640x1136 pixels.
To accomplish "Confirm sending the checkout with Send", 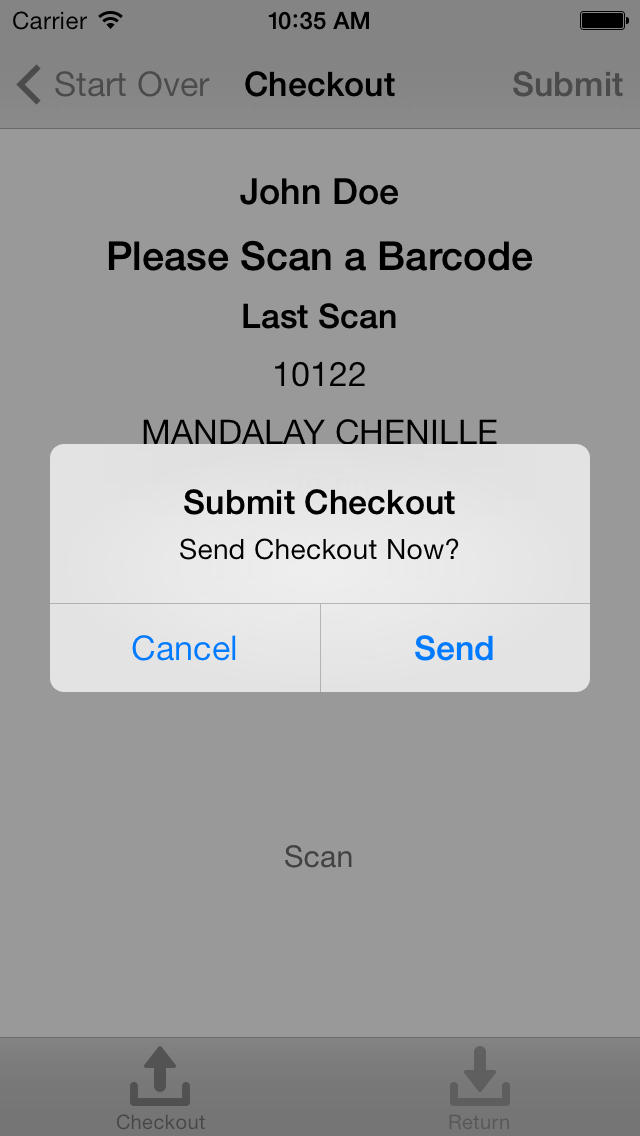I will [x=454, y=648].
